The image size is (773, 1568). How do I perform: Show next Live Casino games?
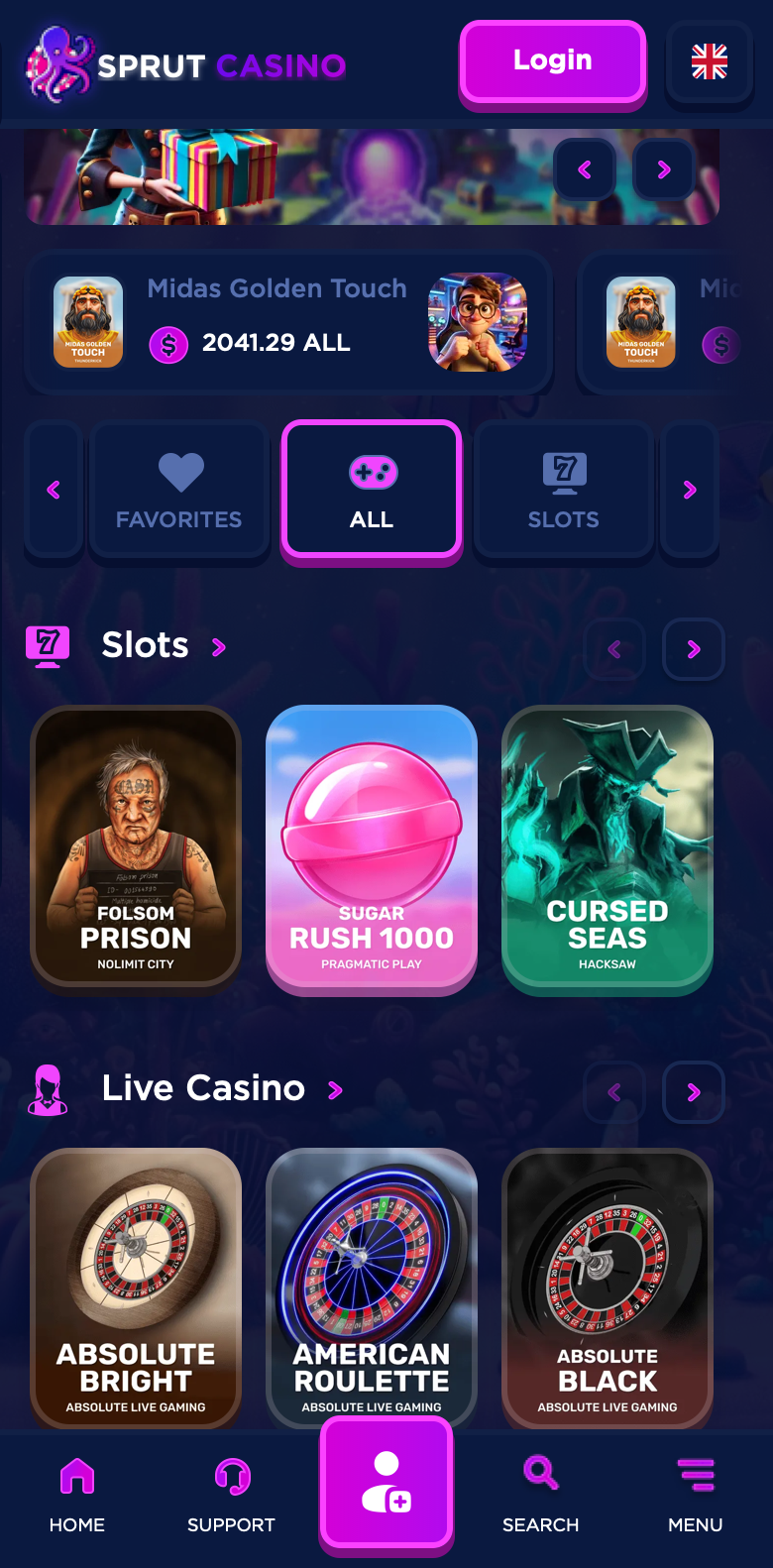(694, 1092)
